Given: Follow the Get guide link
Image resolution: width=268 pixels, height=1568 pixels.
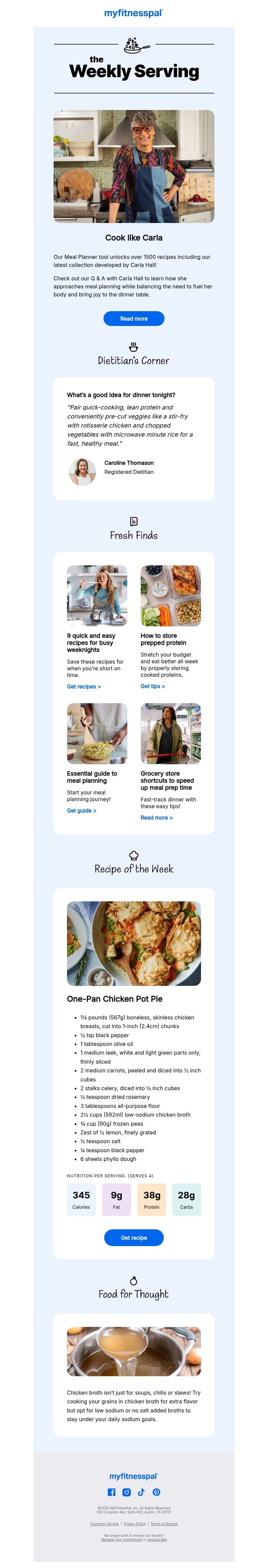Looking at the screenshot, I should [81, 811].
